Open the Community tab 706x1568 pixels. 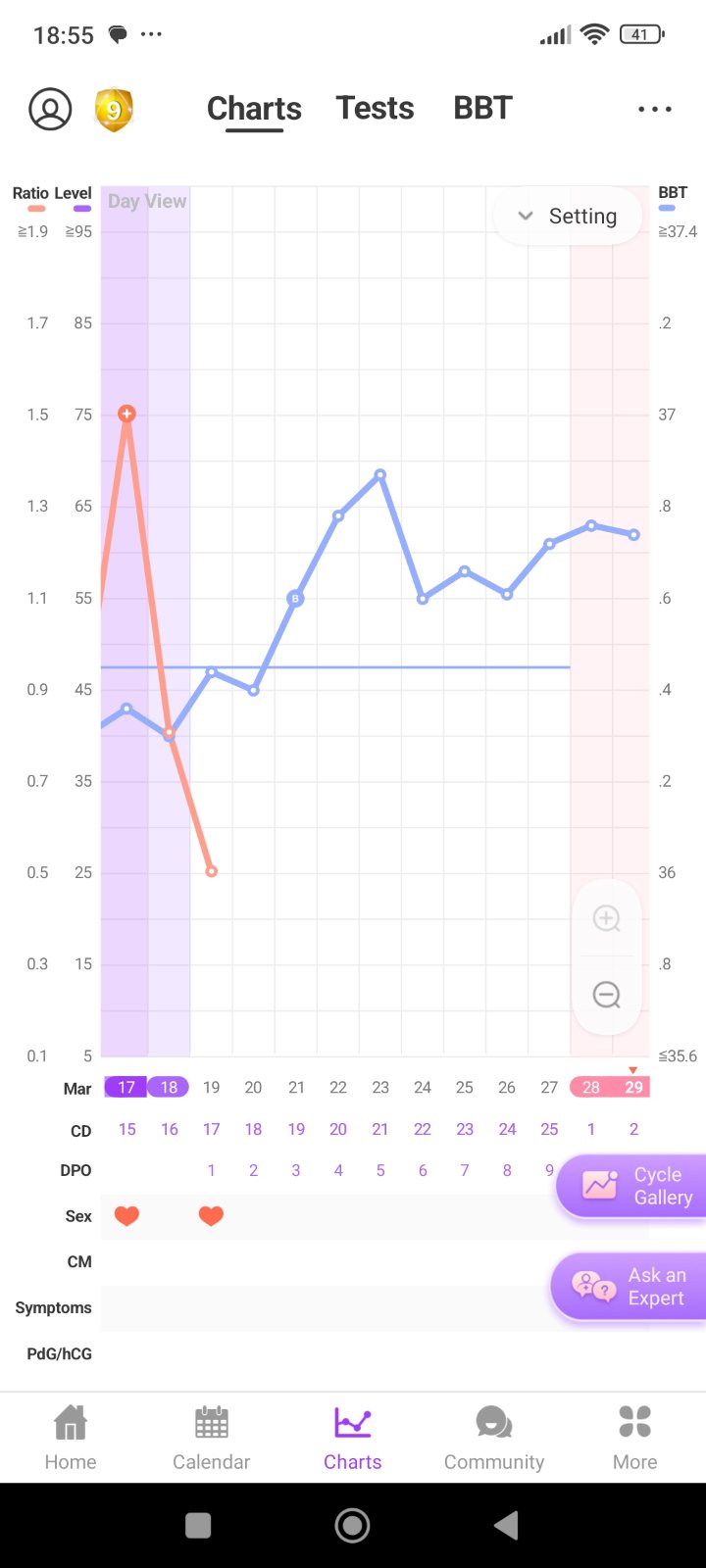[x=493, y=1437]
